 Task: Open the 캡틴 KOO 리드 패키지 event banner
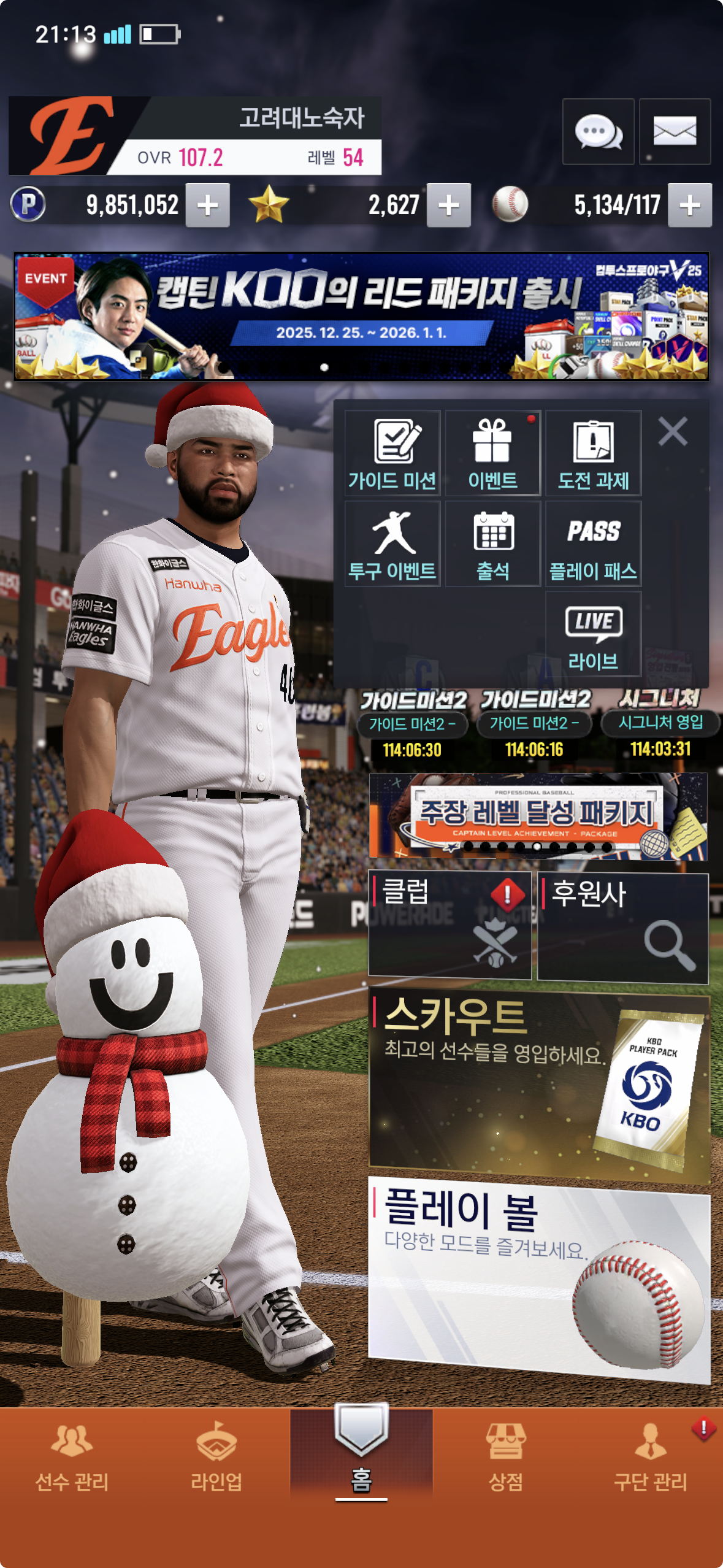coord(361,316)
